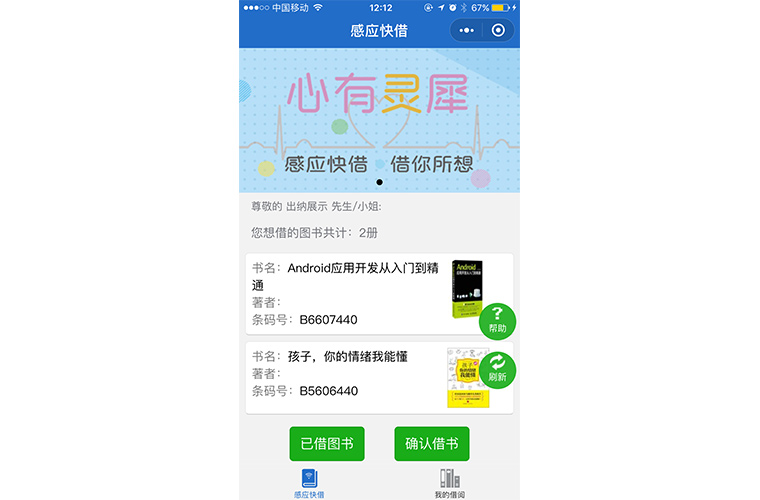Viewport: 760px width, 500px height.
Task: Confirm borrowing with 确认借书
Action: pyautogui.click(x=431, y=443)
